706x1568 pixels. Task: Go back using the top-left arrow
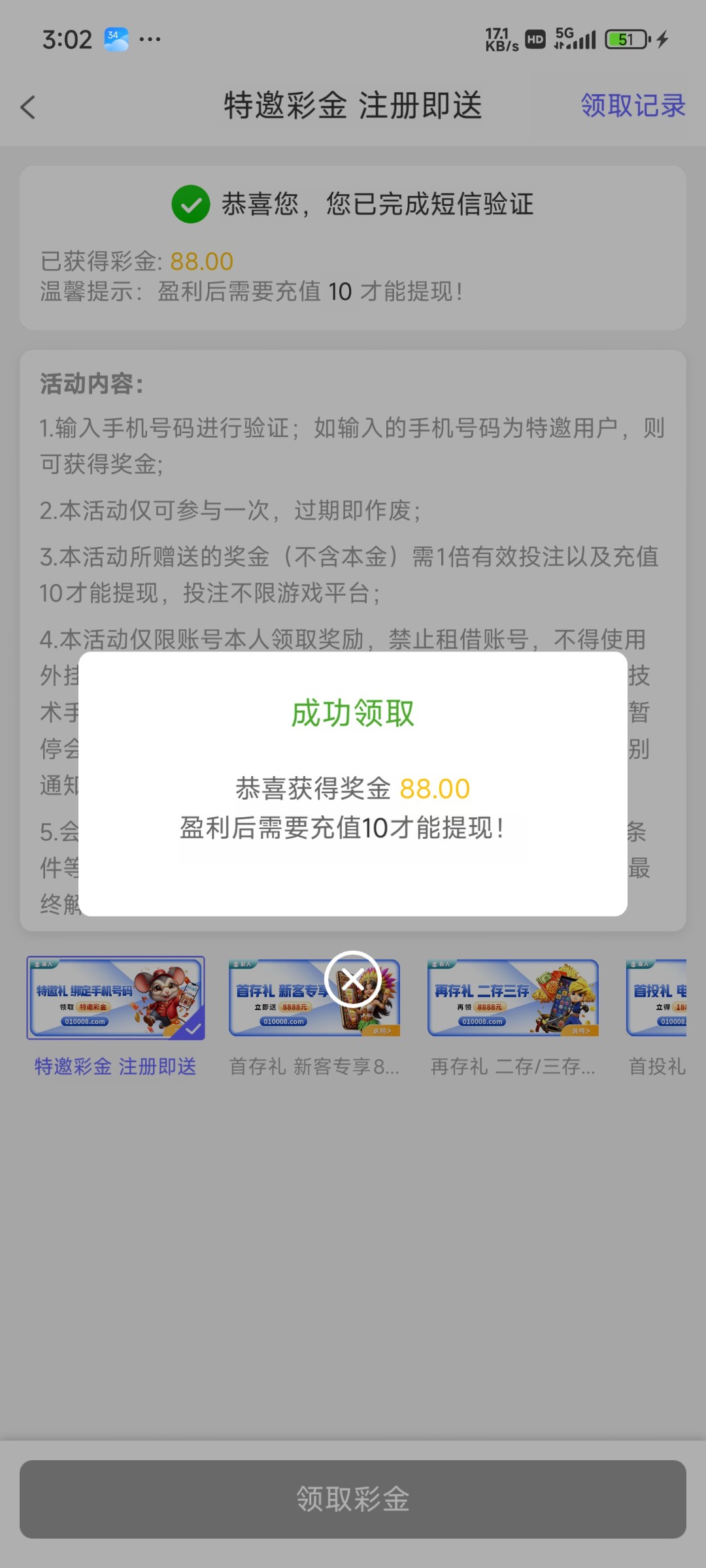[27, 107]
